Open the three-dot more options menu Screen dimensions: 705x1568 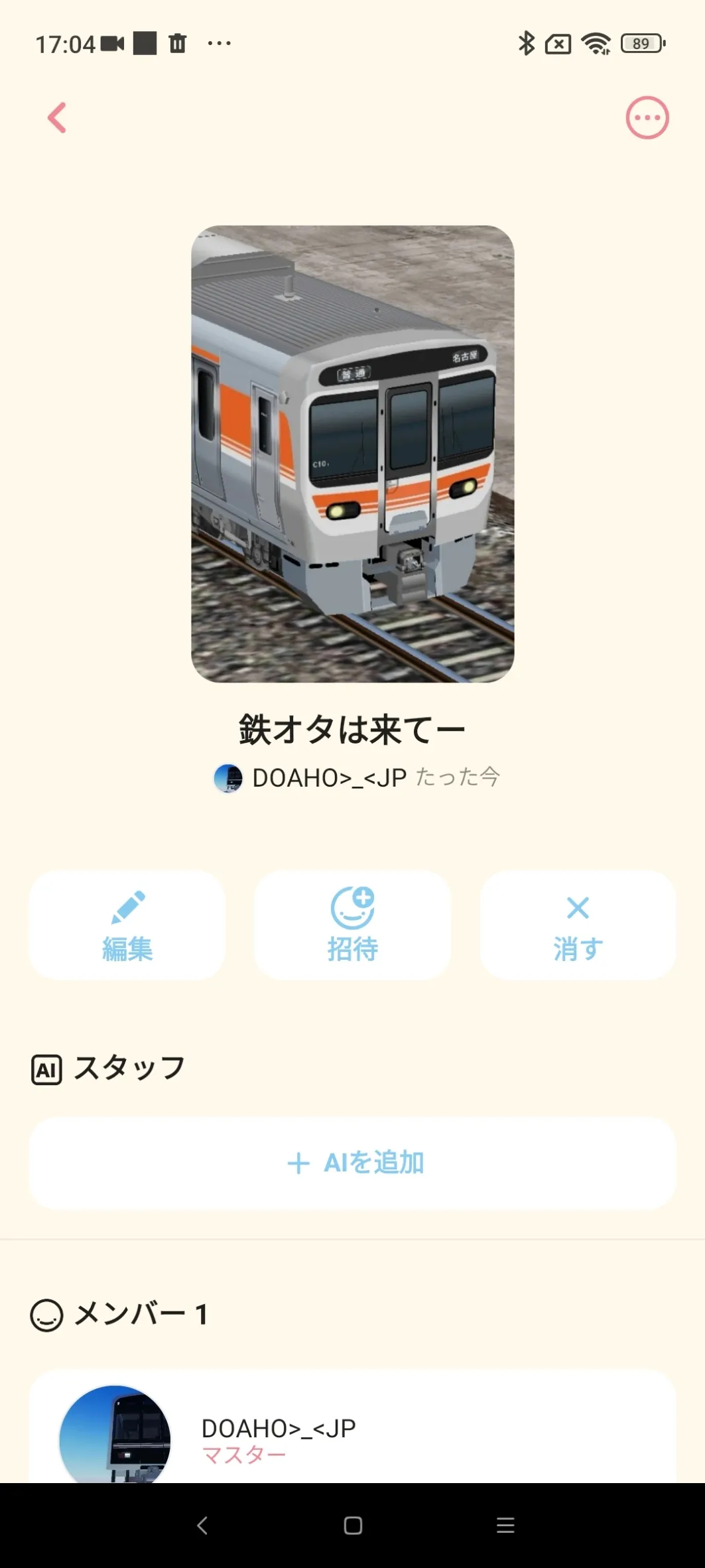pyautogui.click(x=647, y=118)
